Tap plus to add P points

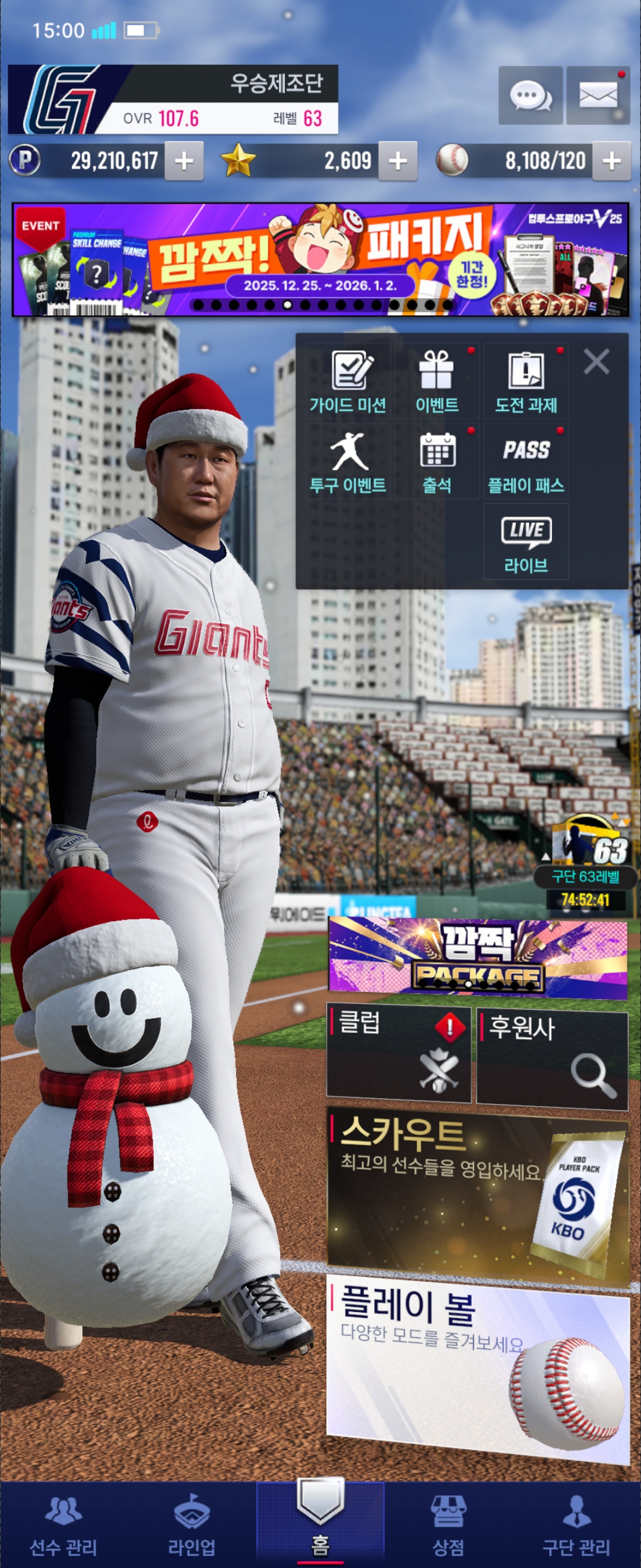(x=183, y=162)
